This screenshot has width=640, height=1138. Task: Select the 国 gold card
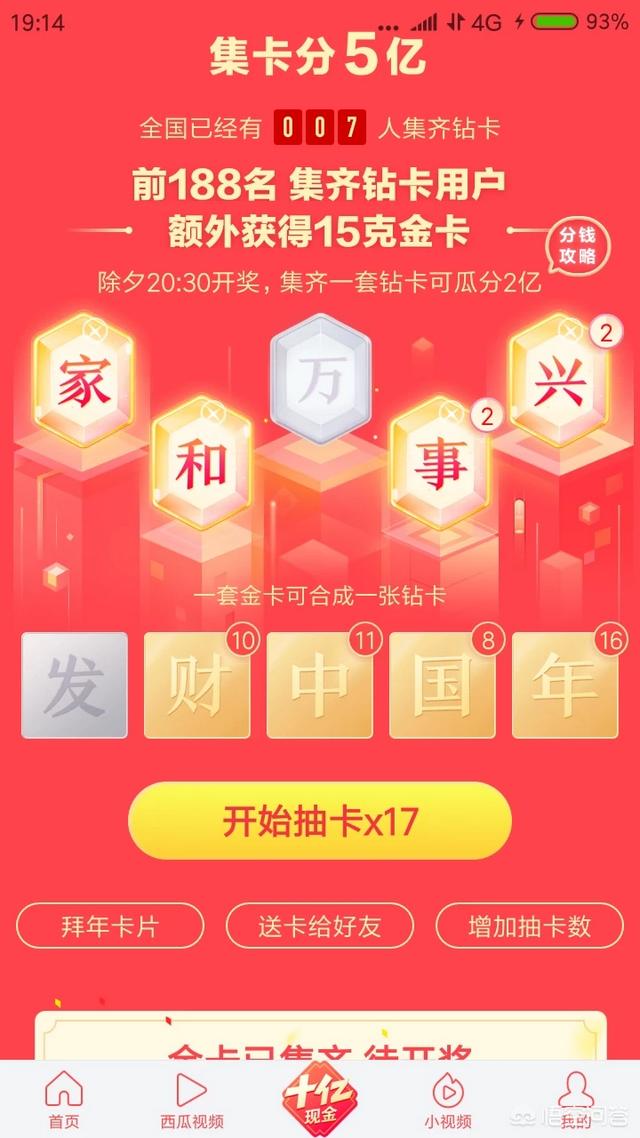(x=441, y=686)
